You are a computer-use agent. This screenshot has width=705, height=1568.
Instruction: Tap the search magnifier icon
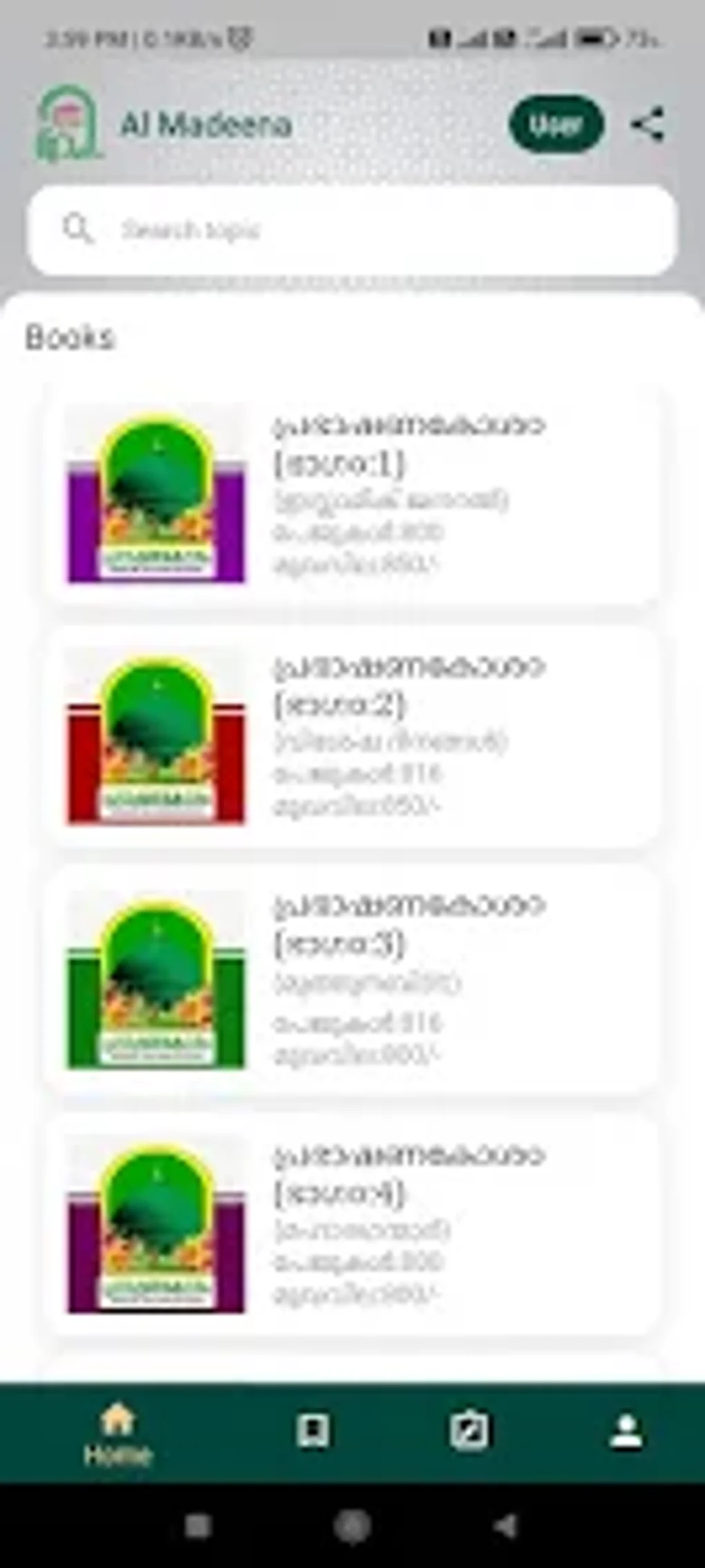(x=79, y=229)
